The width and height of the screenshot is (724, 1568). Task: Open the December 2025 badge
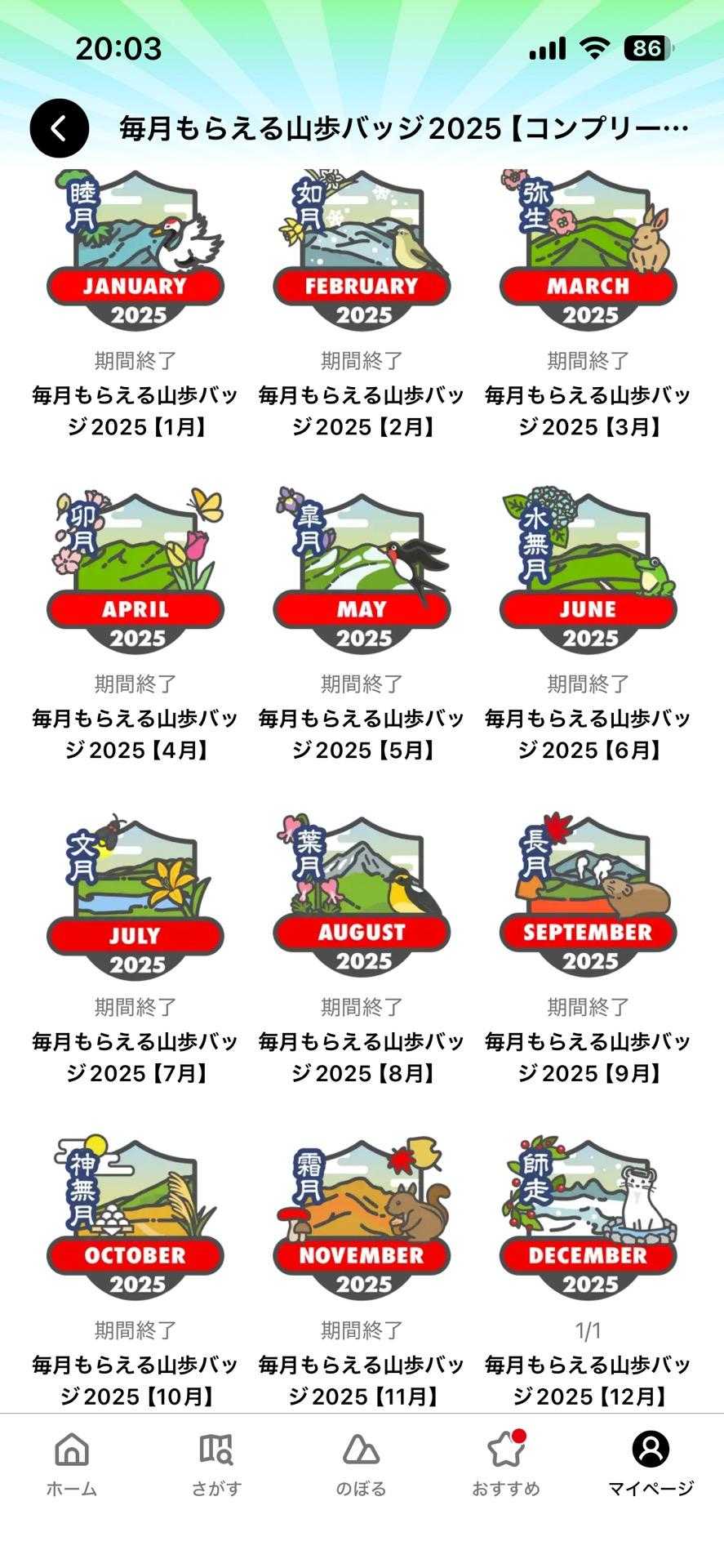click(x=588, y=1219)
